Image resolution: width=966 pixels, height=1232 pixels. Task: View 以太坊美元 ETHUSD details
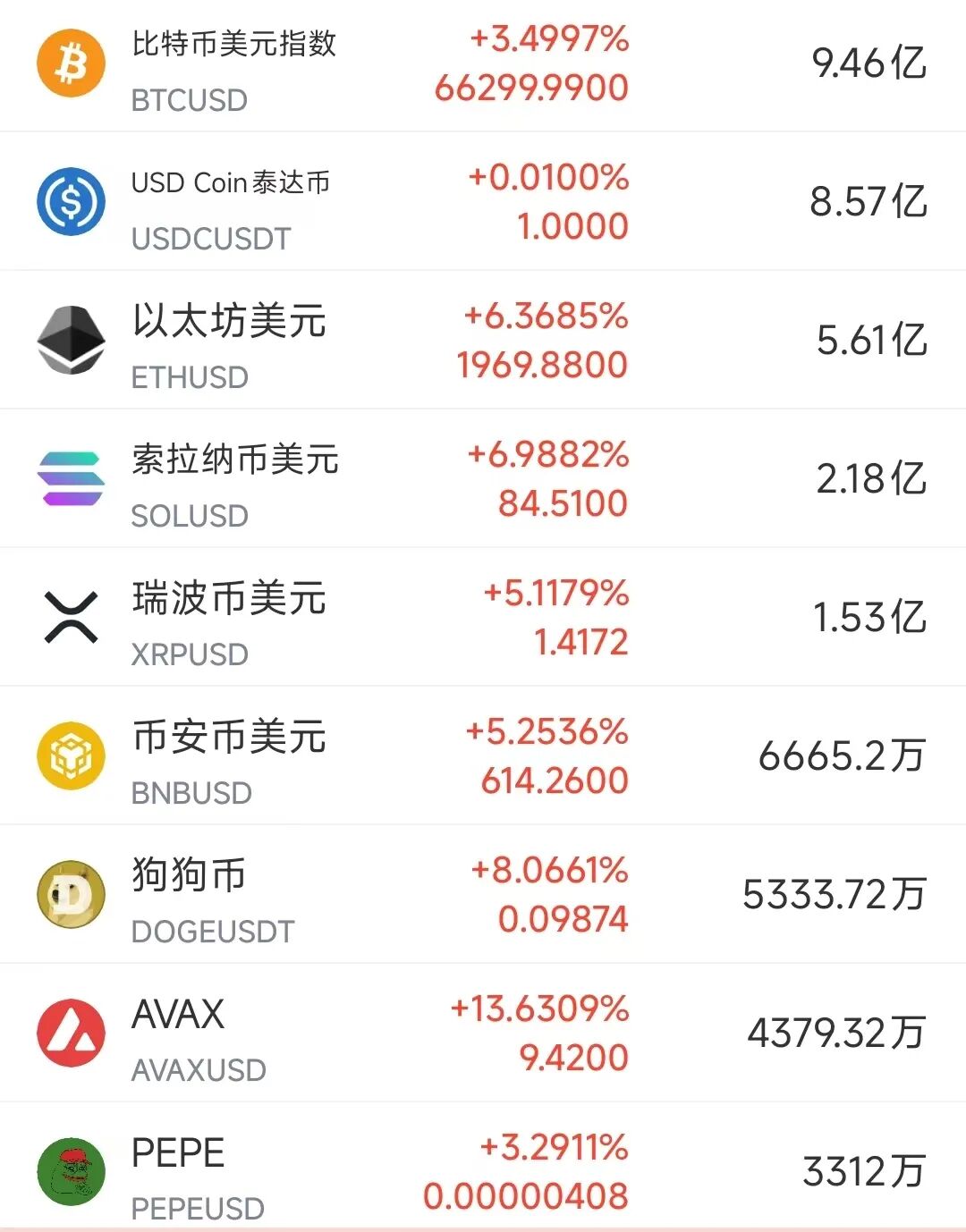(483, 341)
